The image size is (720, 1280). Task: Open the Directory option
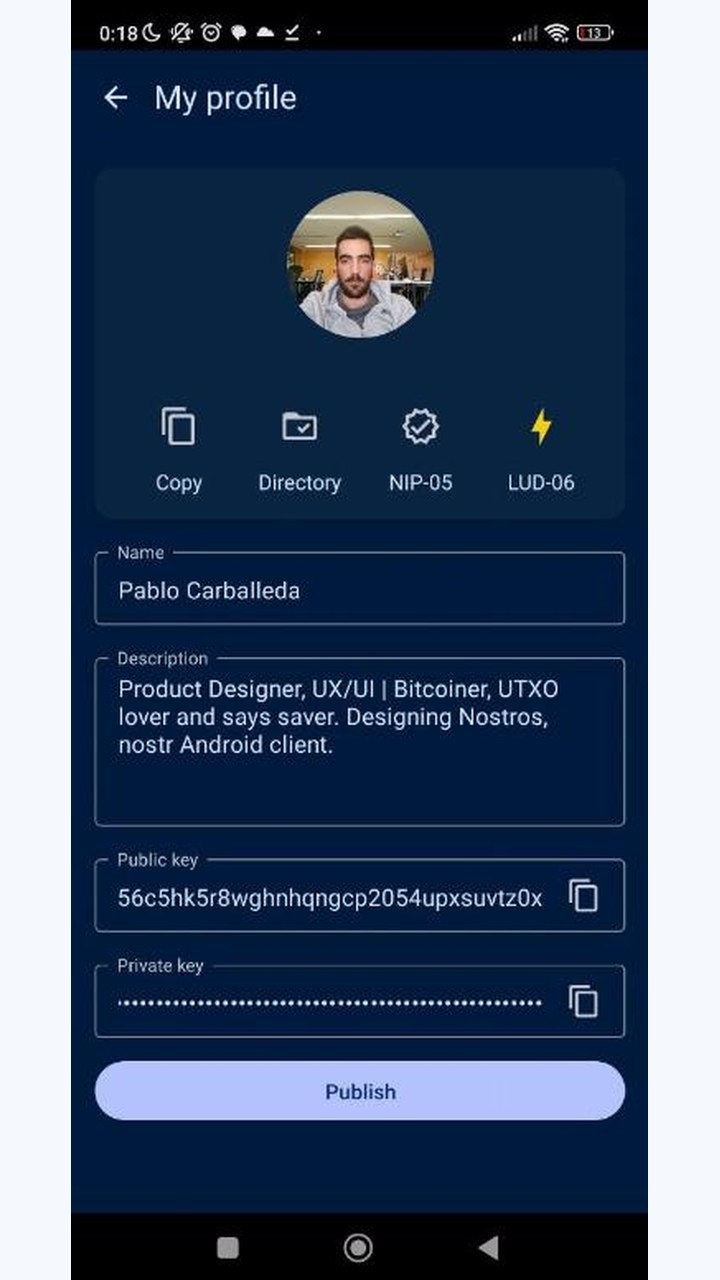(x=300, y=450)
